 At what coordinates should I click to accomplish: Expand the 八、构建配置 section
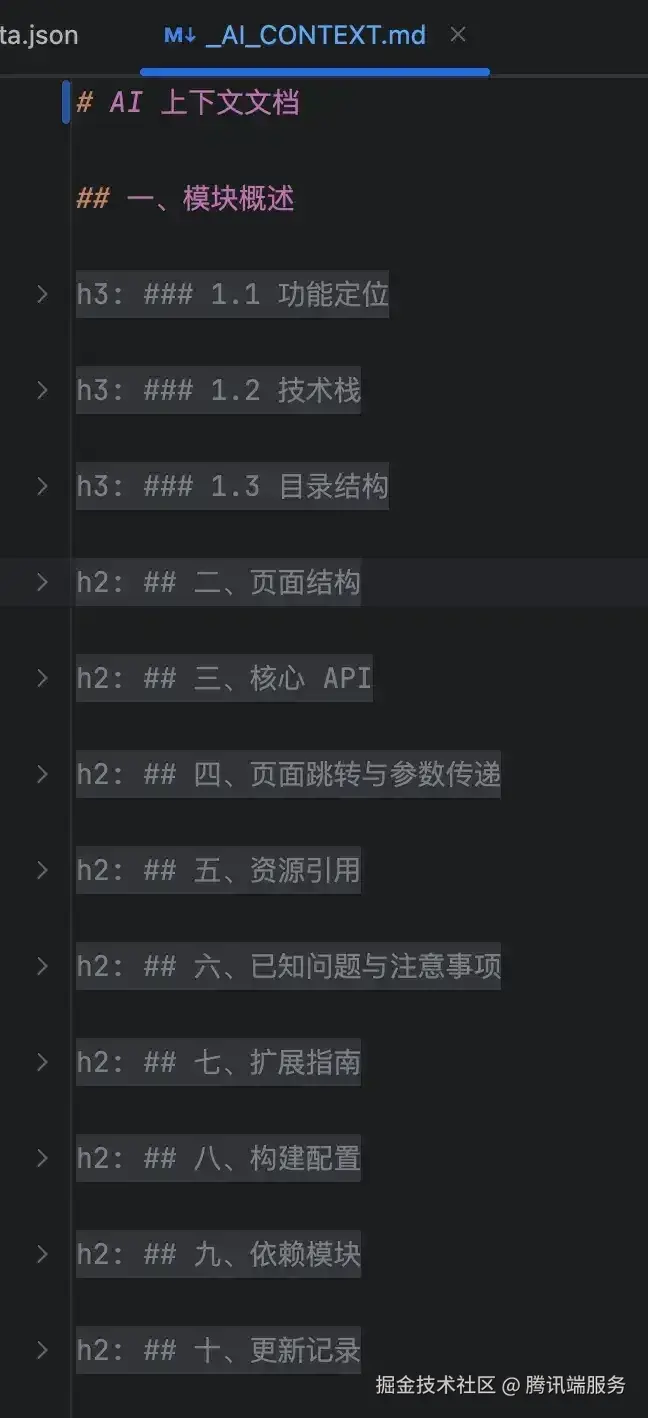pos(42,1158)
